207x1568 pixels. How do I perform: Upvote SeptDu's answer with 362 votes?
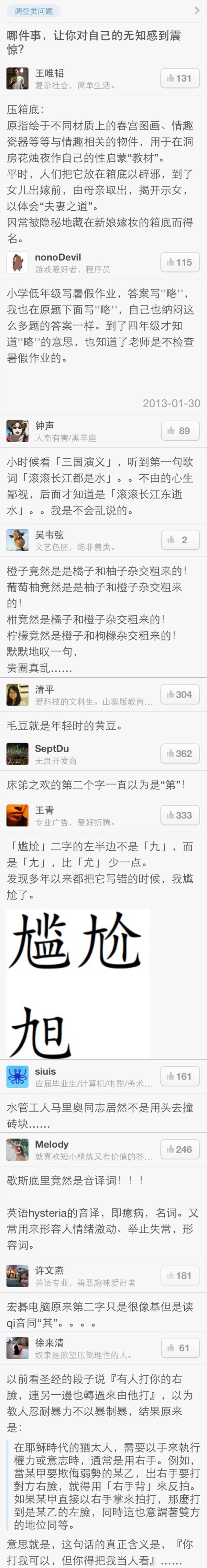180,753
